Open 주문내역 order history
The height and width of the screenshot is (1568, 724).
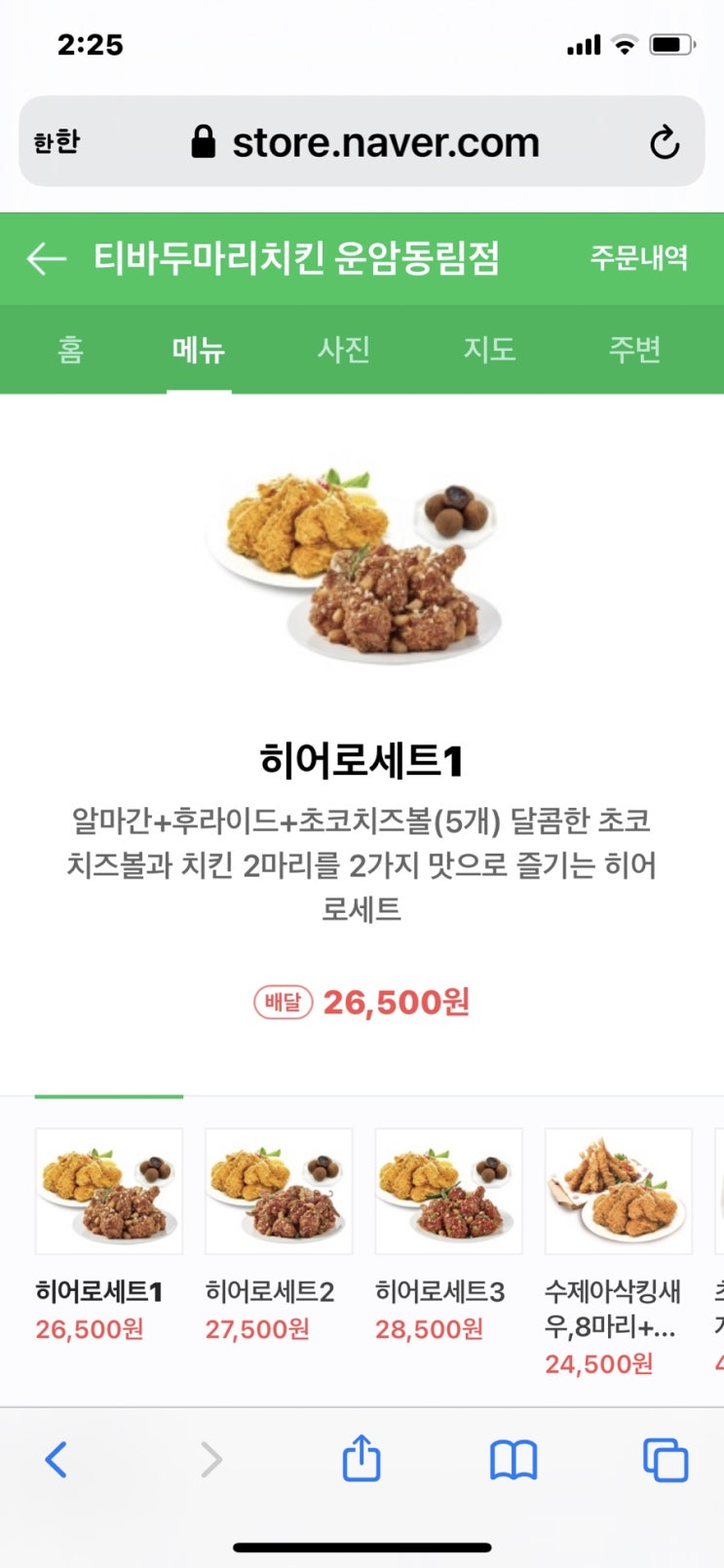point(638,258)
